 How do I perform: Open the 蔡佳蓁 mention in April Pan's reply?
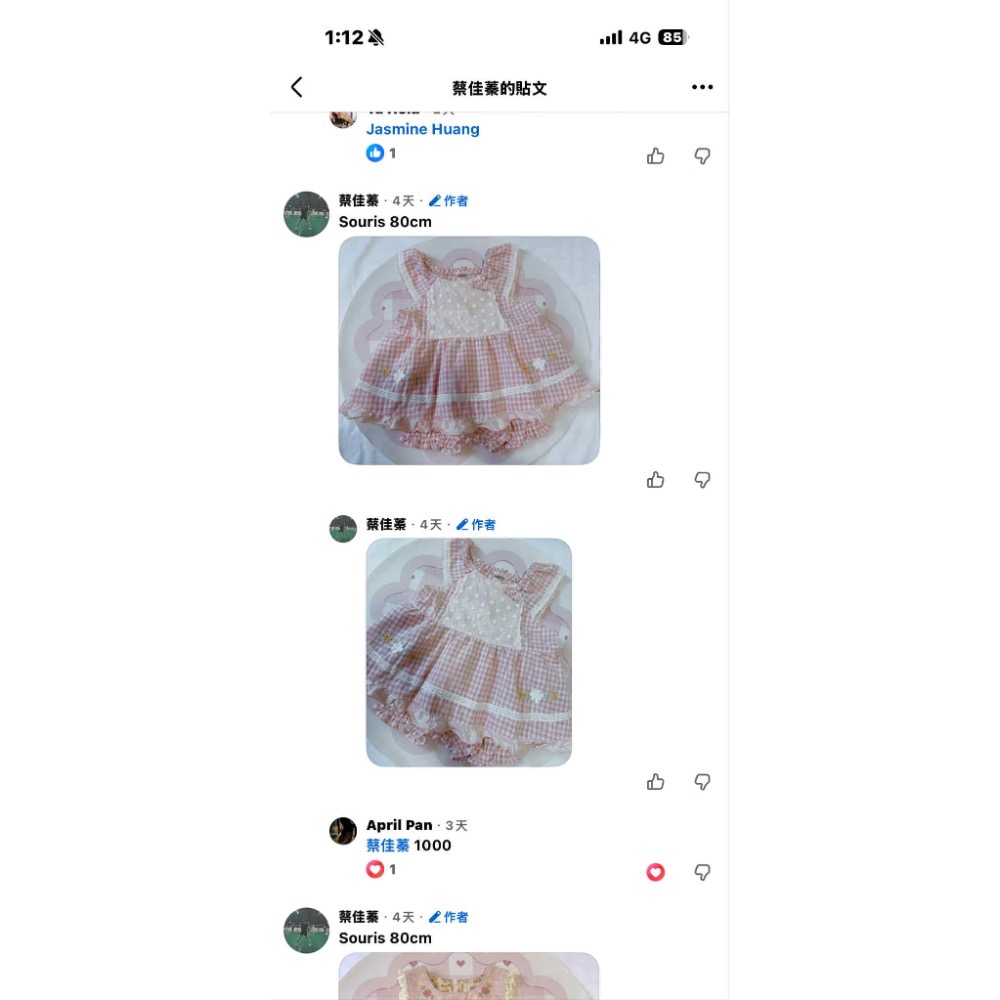click(x=388, y=846)
